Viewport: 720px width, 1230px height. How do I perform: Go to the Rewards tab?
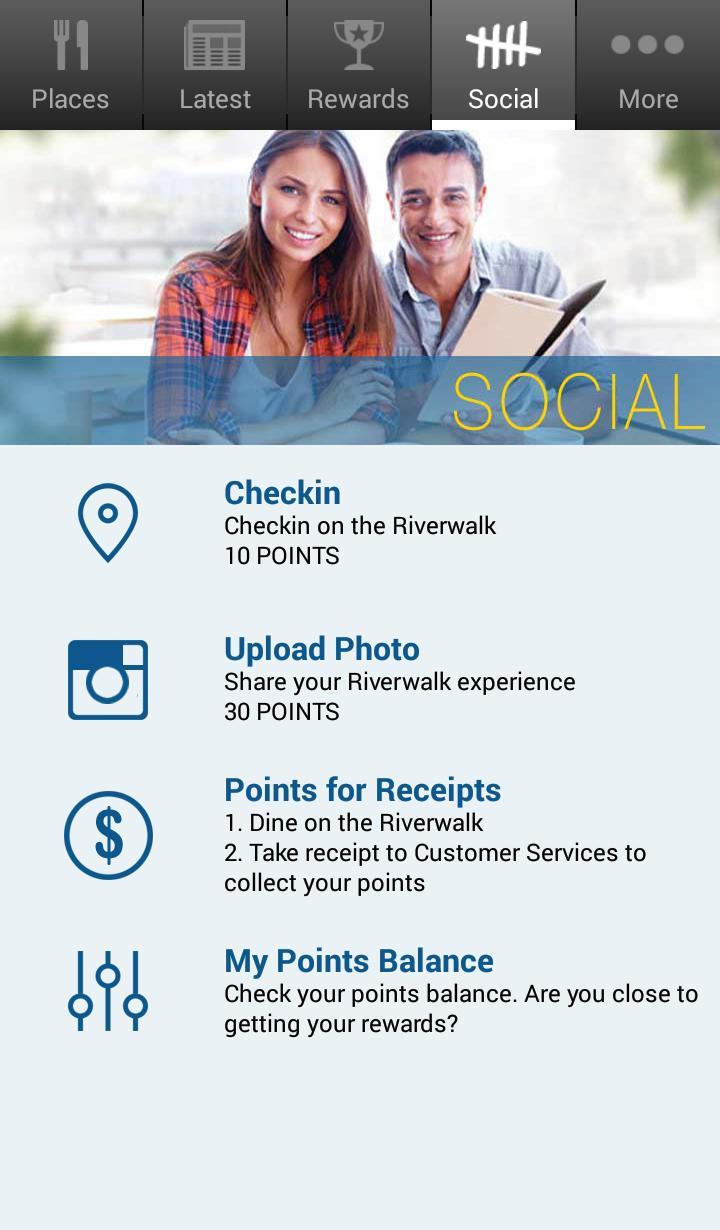tap(358, 65)
